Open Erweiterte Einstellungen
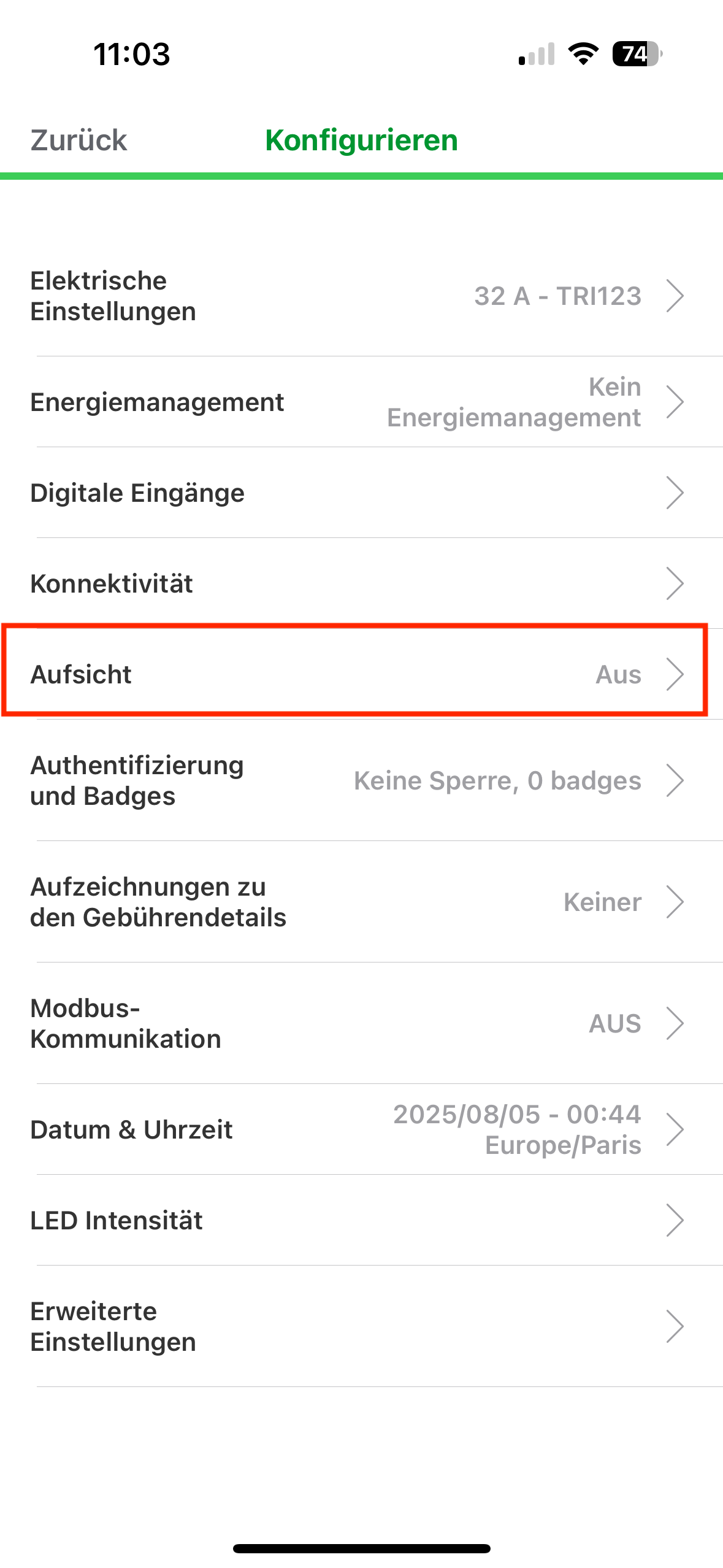 pyautogui.click(x=361, y=1326)
